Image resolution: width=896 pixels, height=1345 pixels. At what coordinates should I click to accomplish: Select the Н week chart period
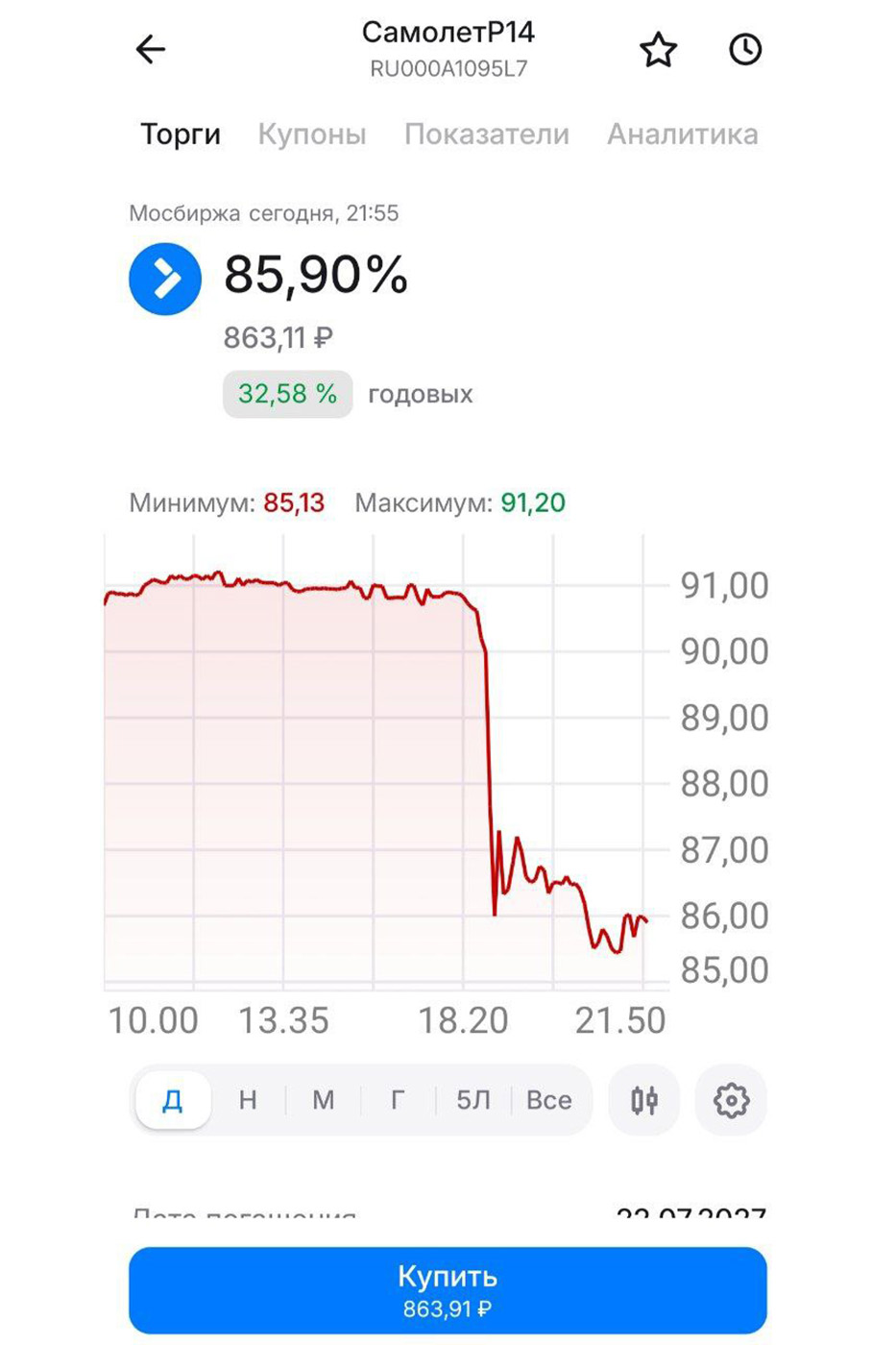[x=248, y=1100]
